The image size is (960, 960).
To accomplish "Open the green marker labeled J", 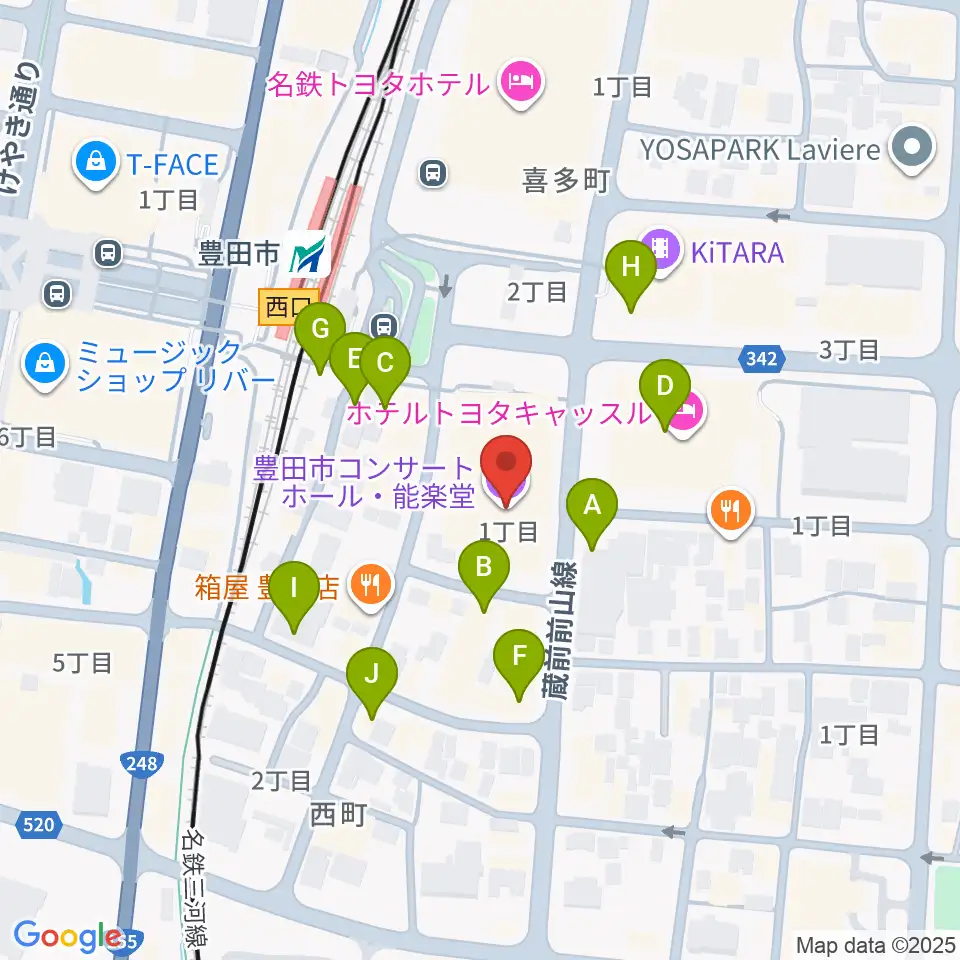I will (x=372, y=680).
